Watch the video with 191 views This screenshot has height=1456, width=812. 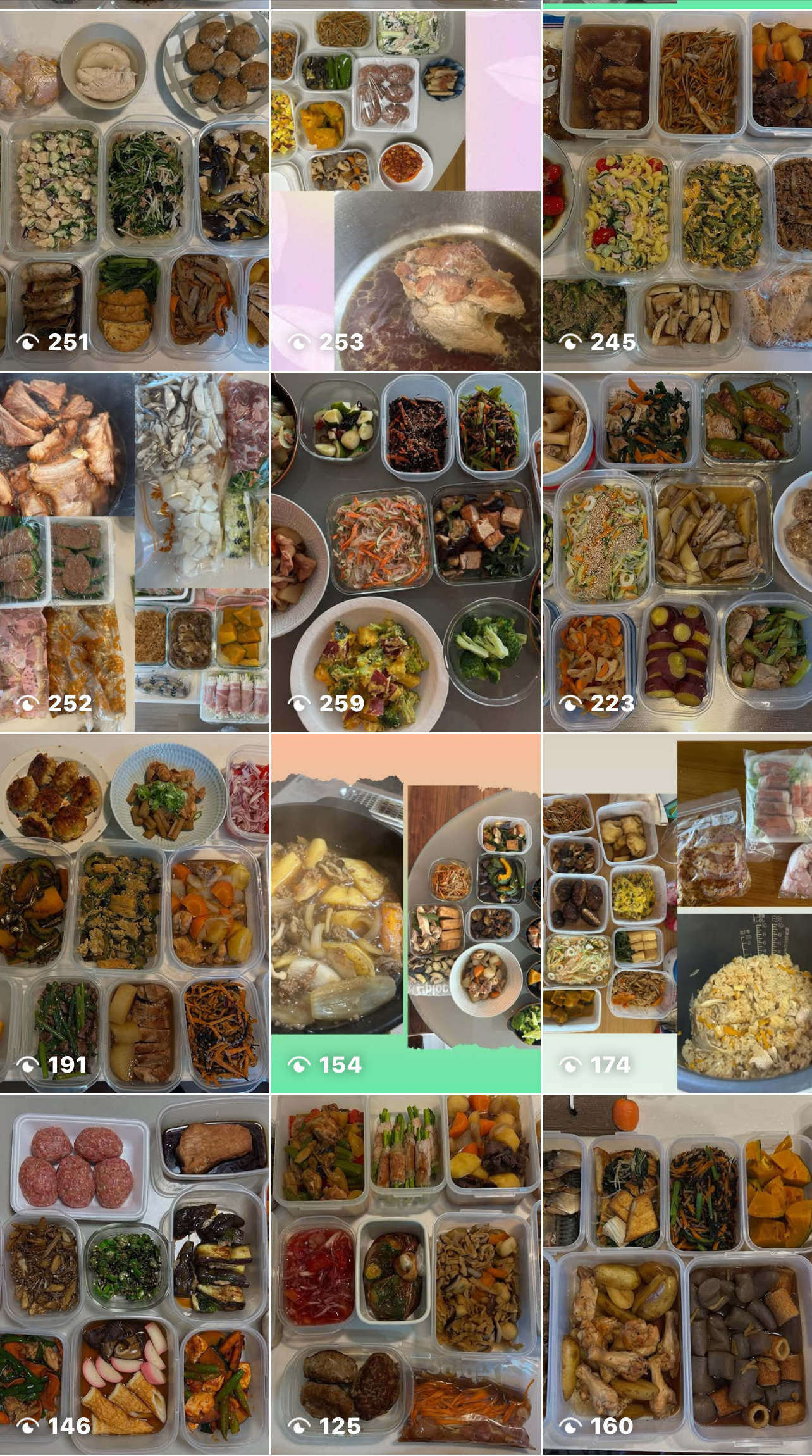tap(135, 913)
